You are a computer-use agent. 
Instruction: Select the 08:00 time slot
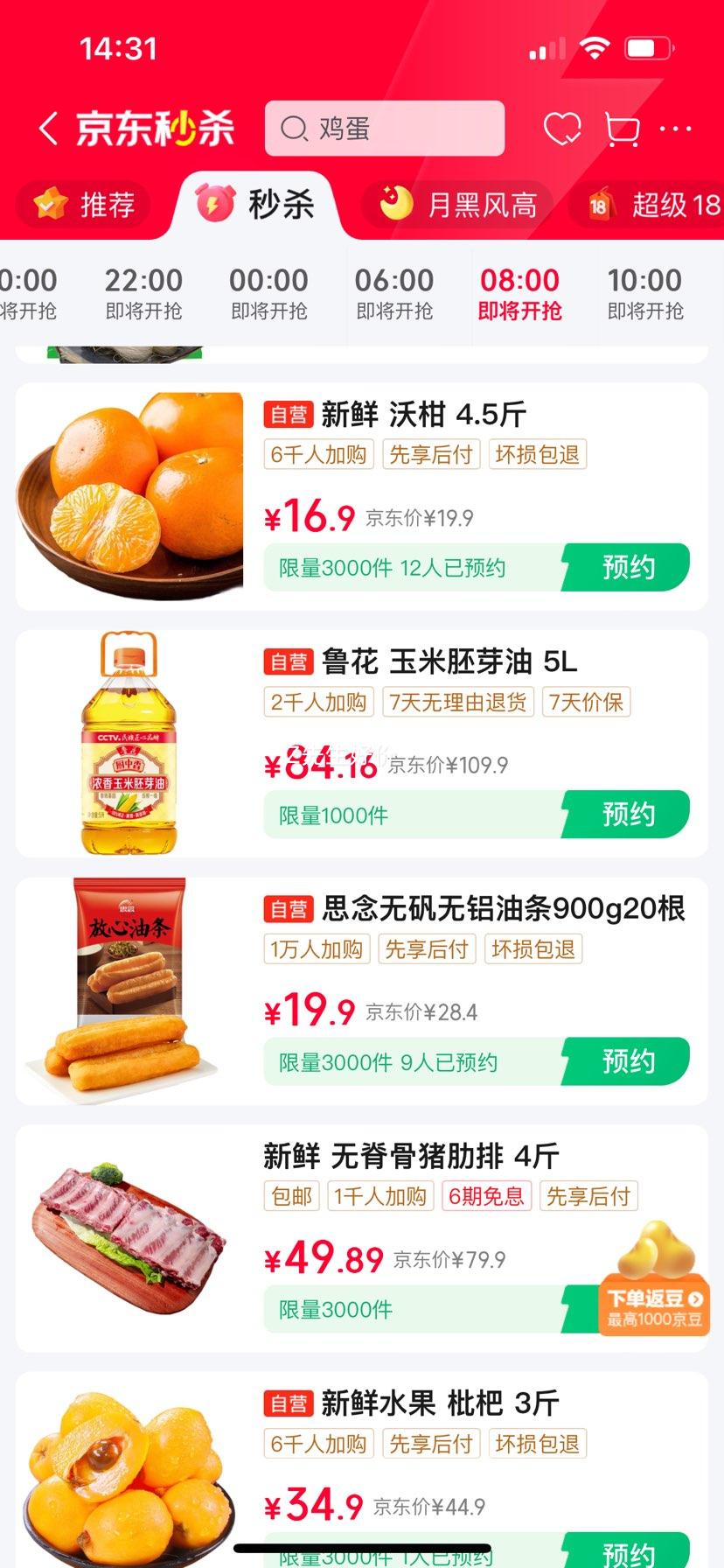[519, 293]
